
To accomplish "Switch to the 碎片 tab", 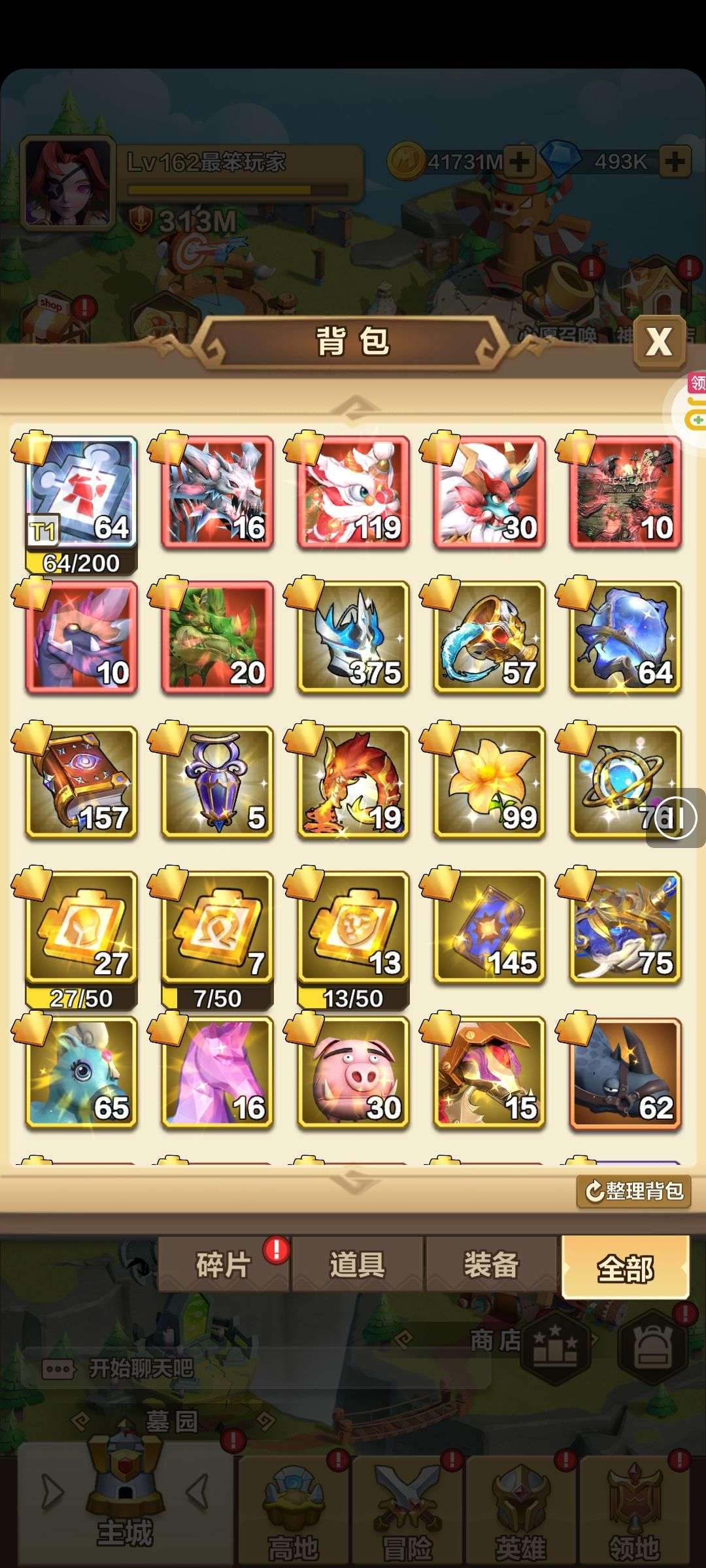I will 224,1265.
